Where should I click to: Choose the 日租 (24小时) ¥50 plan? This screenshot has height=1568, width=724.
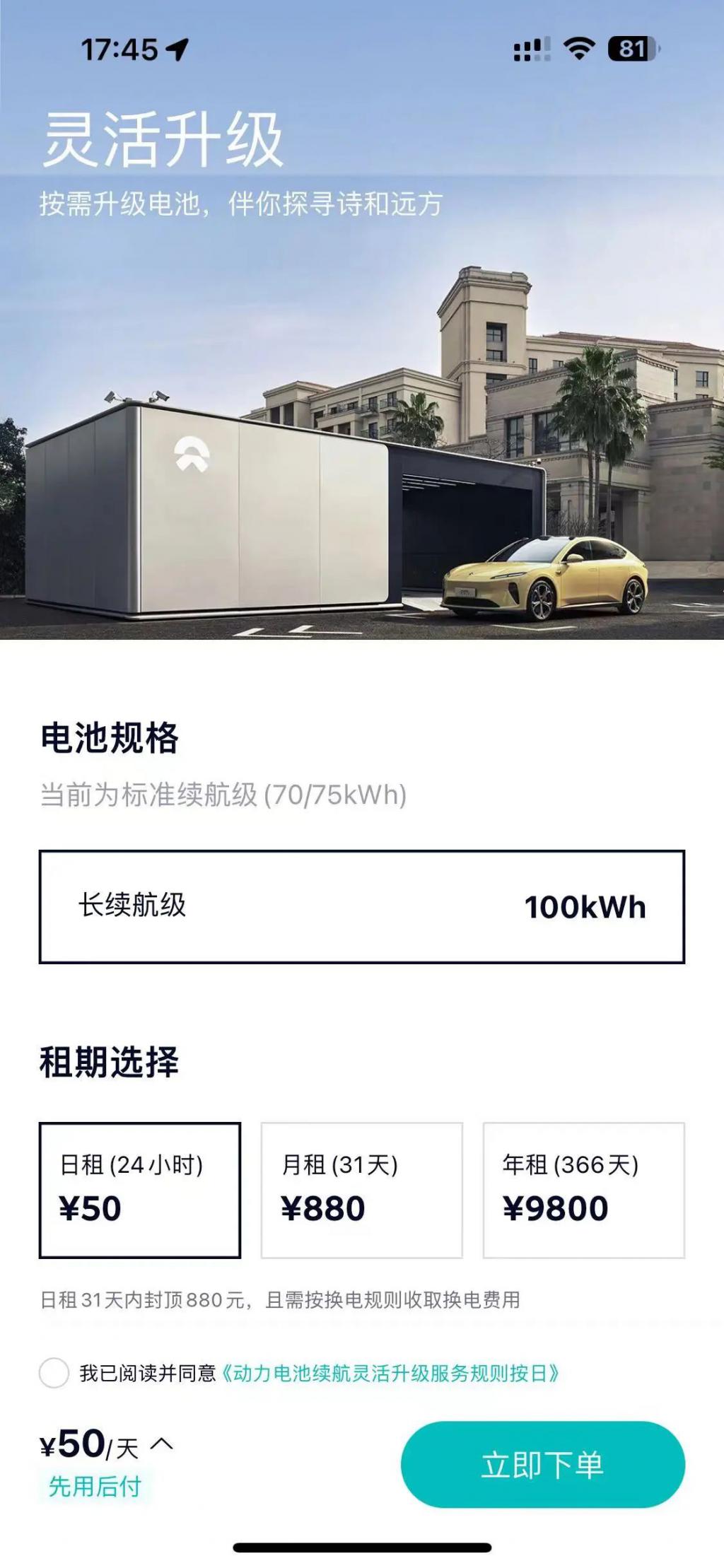point(140,1190)
